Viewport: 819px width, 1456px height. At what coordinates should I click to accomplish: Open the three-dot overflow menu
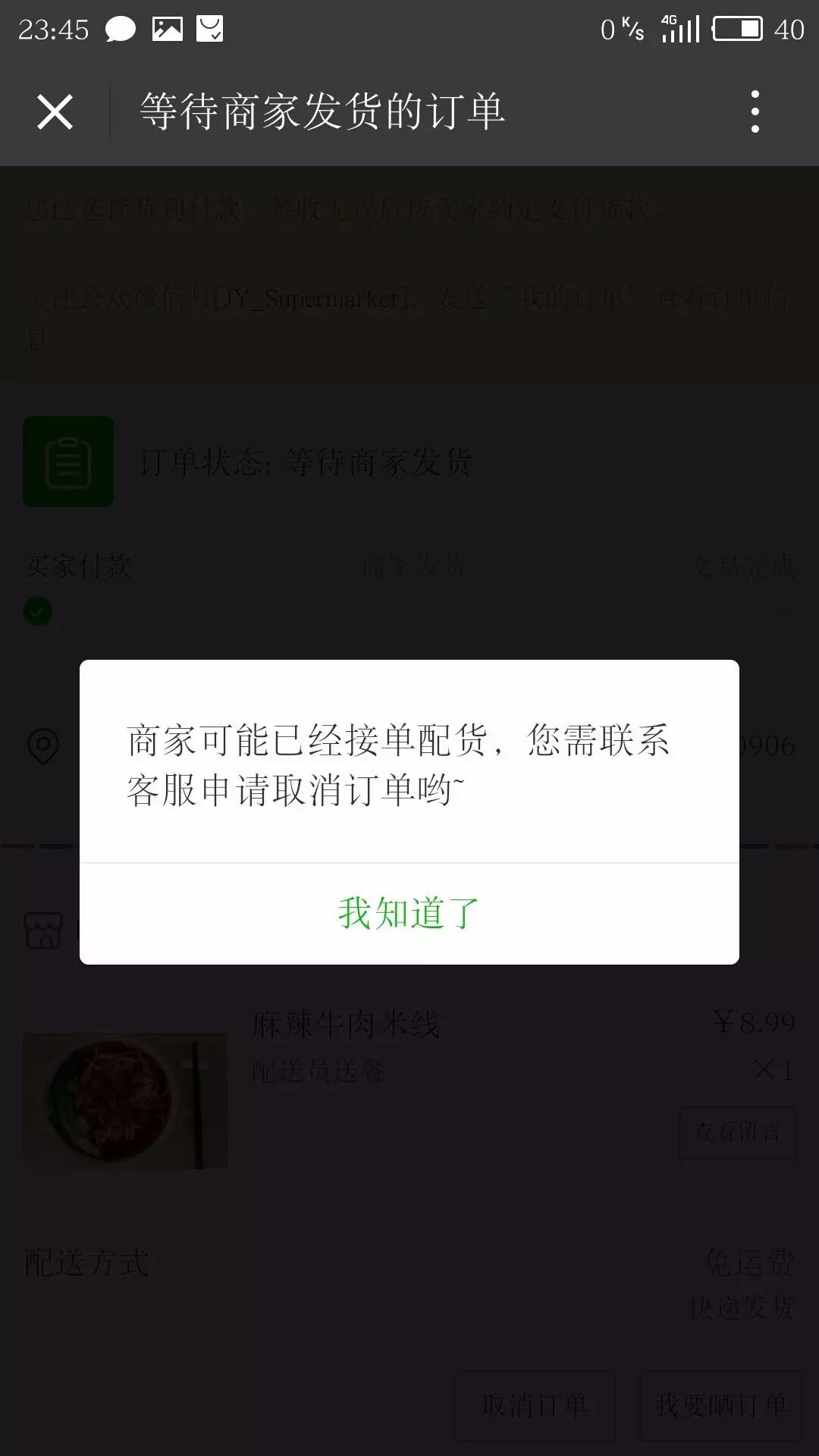click(x=755, y=112)
